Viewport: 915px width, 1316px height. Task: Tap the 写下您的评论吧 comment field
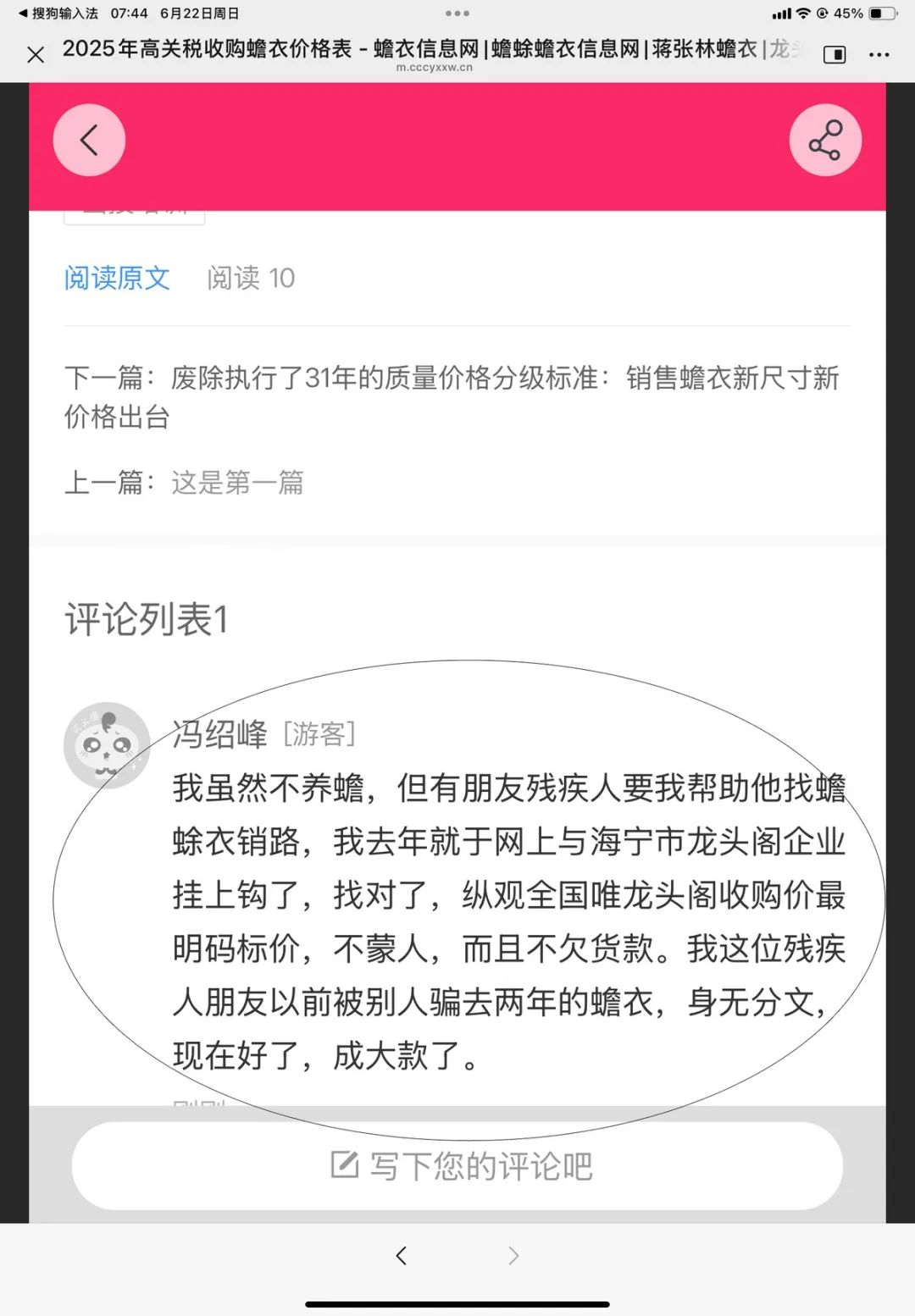point(457,1166)
